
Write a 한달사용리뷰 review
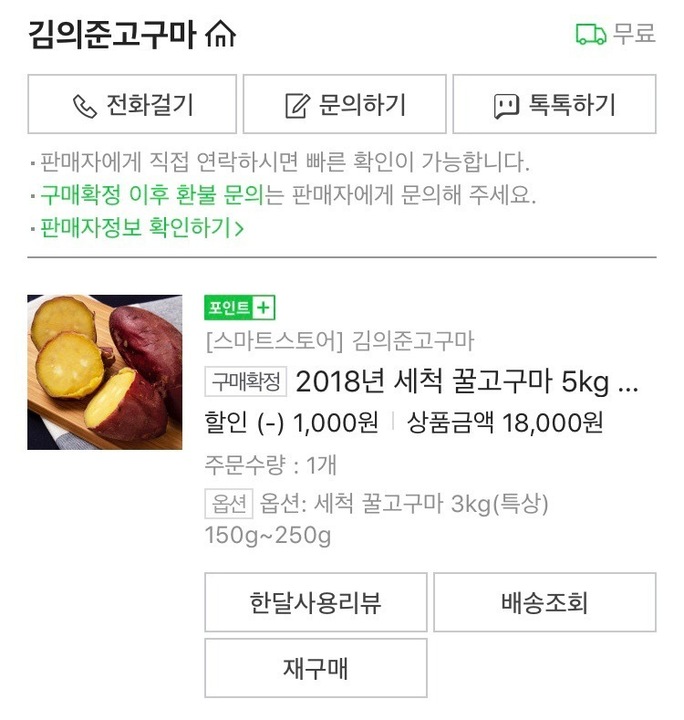click(x=316, y=603)
